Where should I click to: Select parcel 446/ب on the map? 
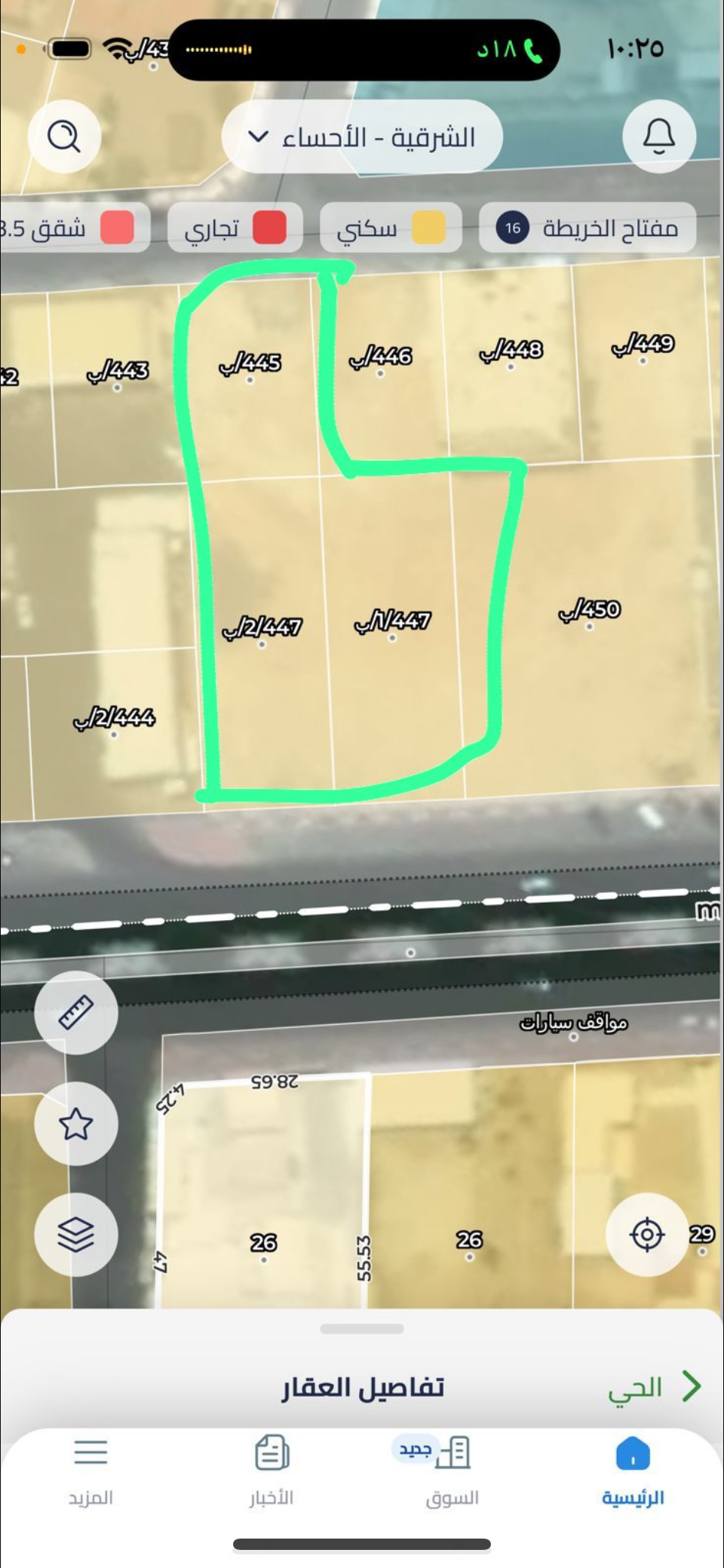[380, 357]
